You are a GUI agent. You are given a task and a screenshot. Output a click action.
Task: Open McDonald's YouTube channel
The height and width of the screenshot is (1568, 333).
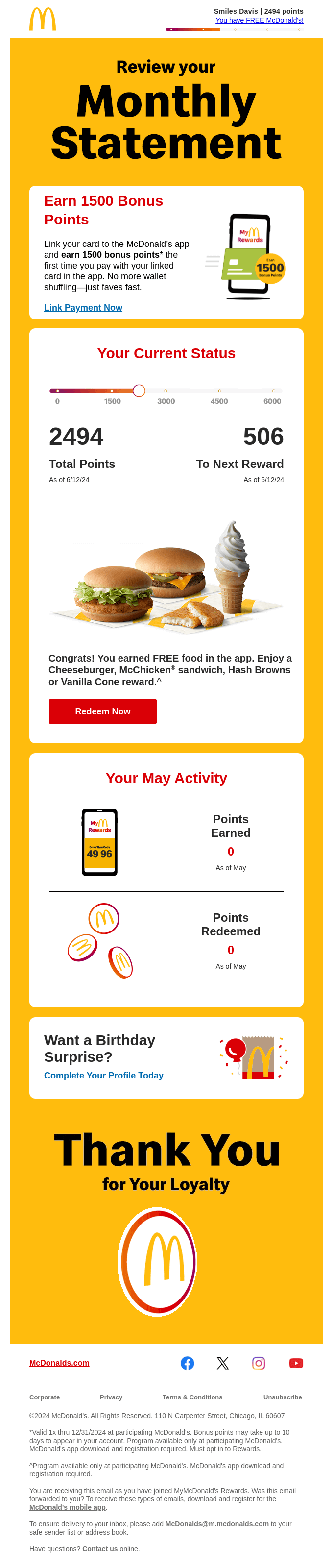pyautogui.click(x=296, y=1363)
